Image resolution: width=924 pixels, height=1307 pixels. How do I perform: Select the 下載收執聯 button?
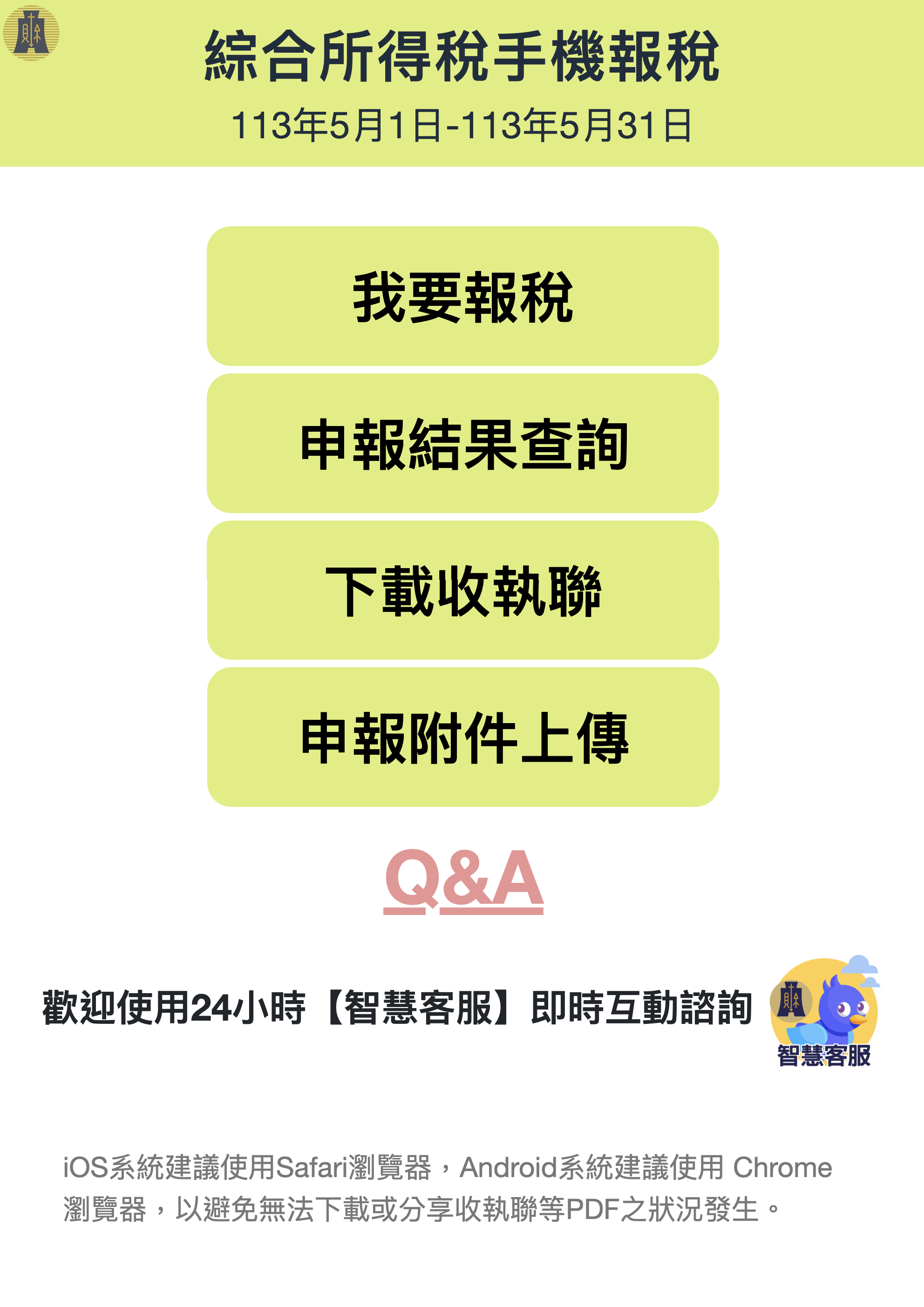point(462,590)
